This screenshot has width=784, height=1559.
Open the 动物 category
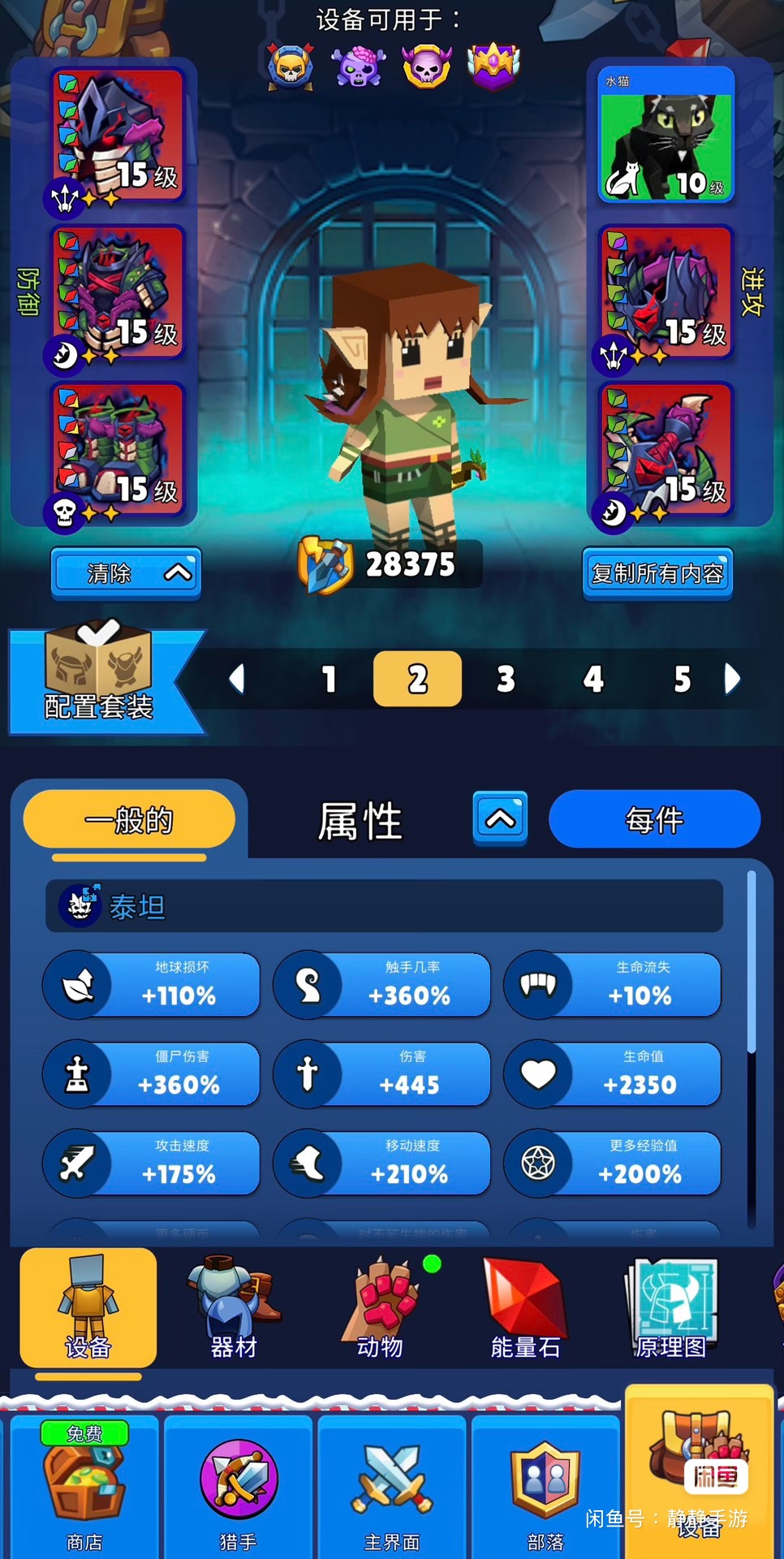pyautogui.click(x=380, y=1308)
